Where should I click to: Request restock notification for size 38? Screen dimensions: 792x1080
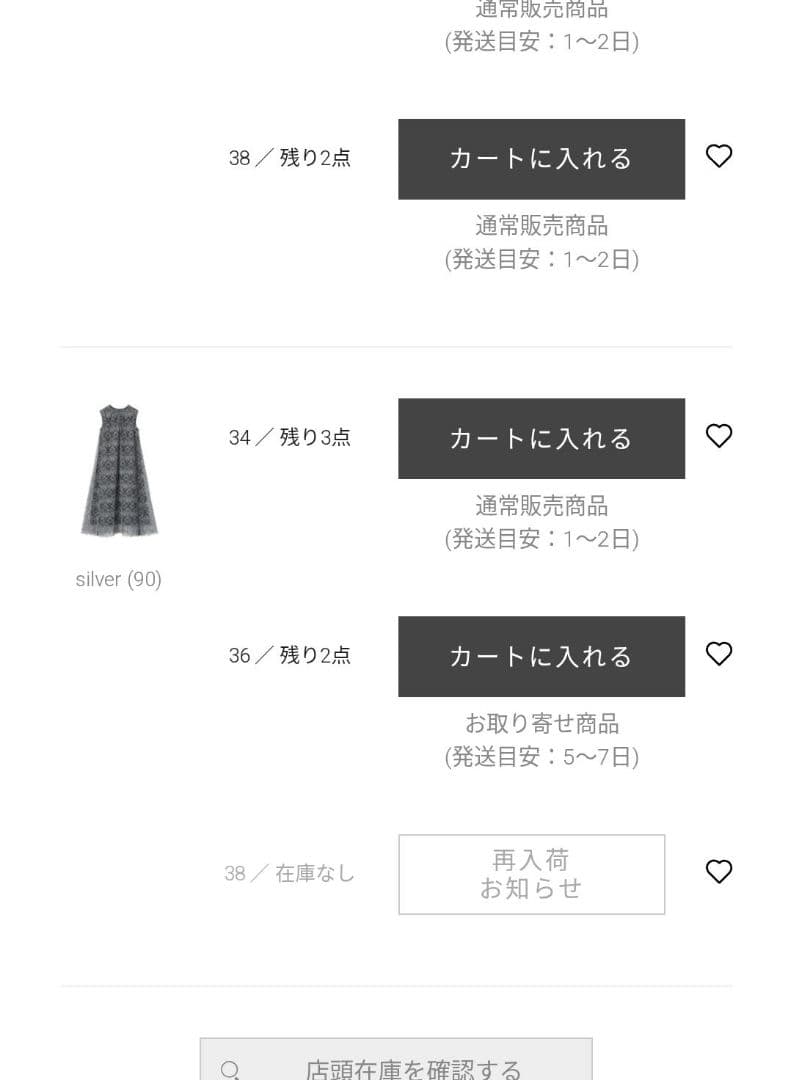point(531,873)
